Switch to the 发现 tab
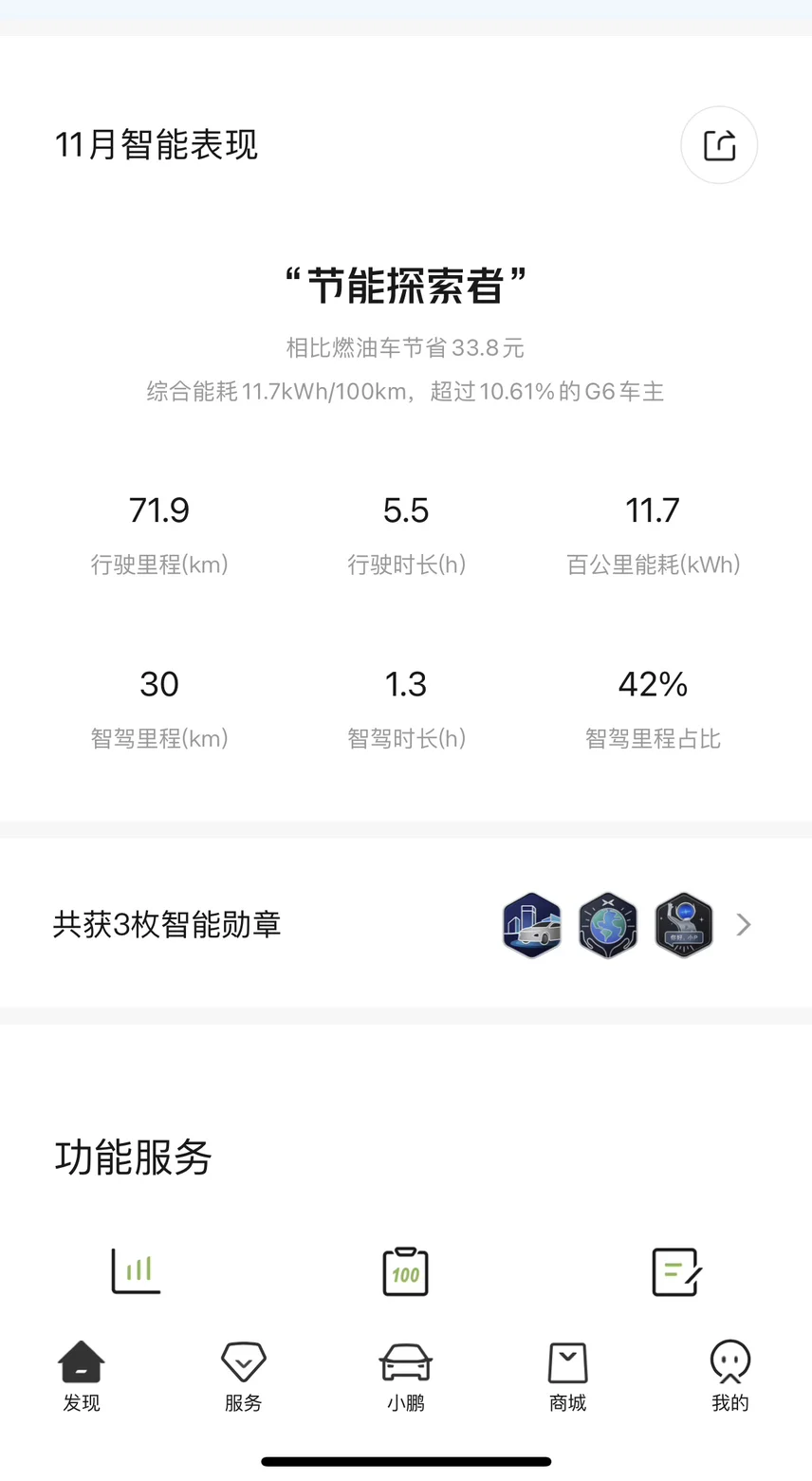 (x=82, y=1377)
